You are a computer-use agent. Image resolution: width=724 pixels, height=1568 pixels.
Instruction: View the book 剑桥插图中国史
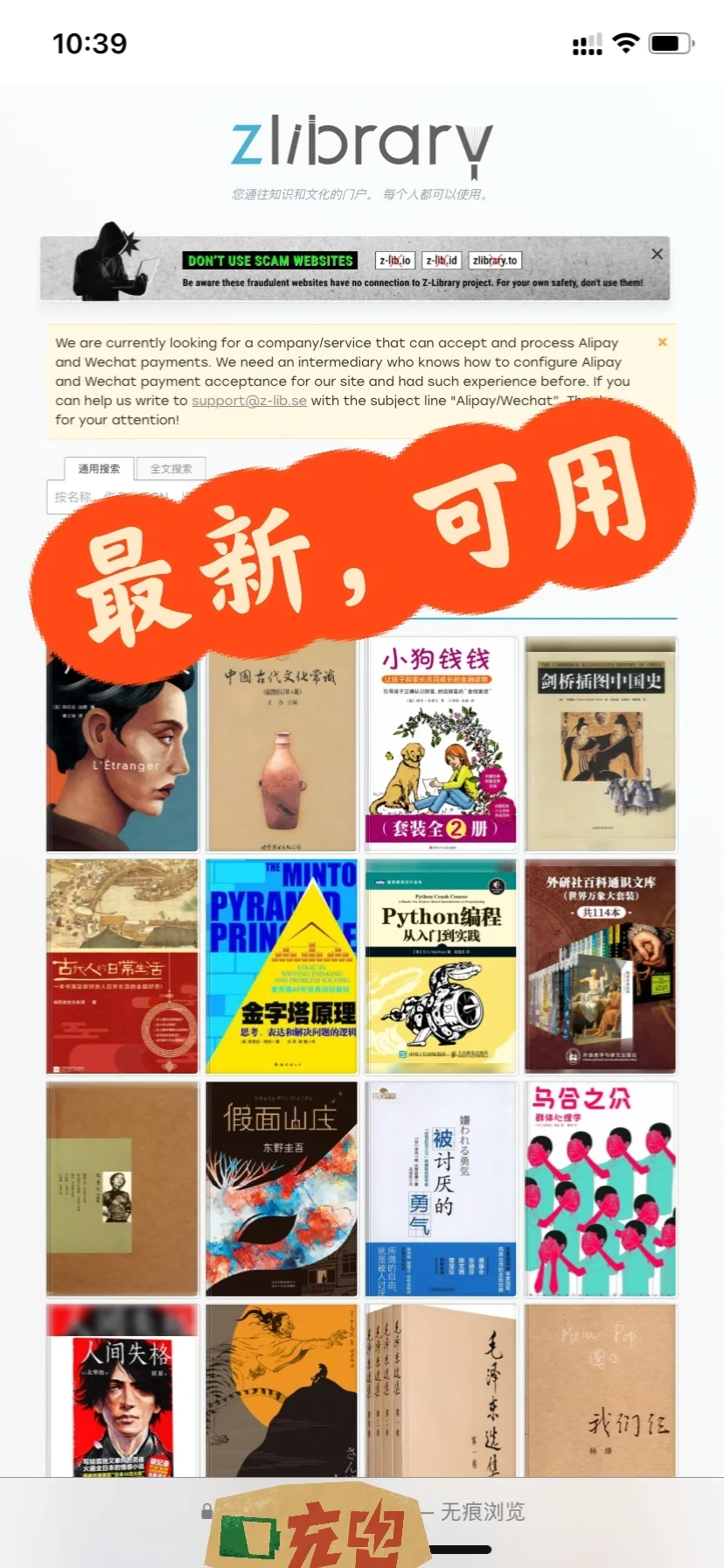click(600, 744)
